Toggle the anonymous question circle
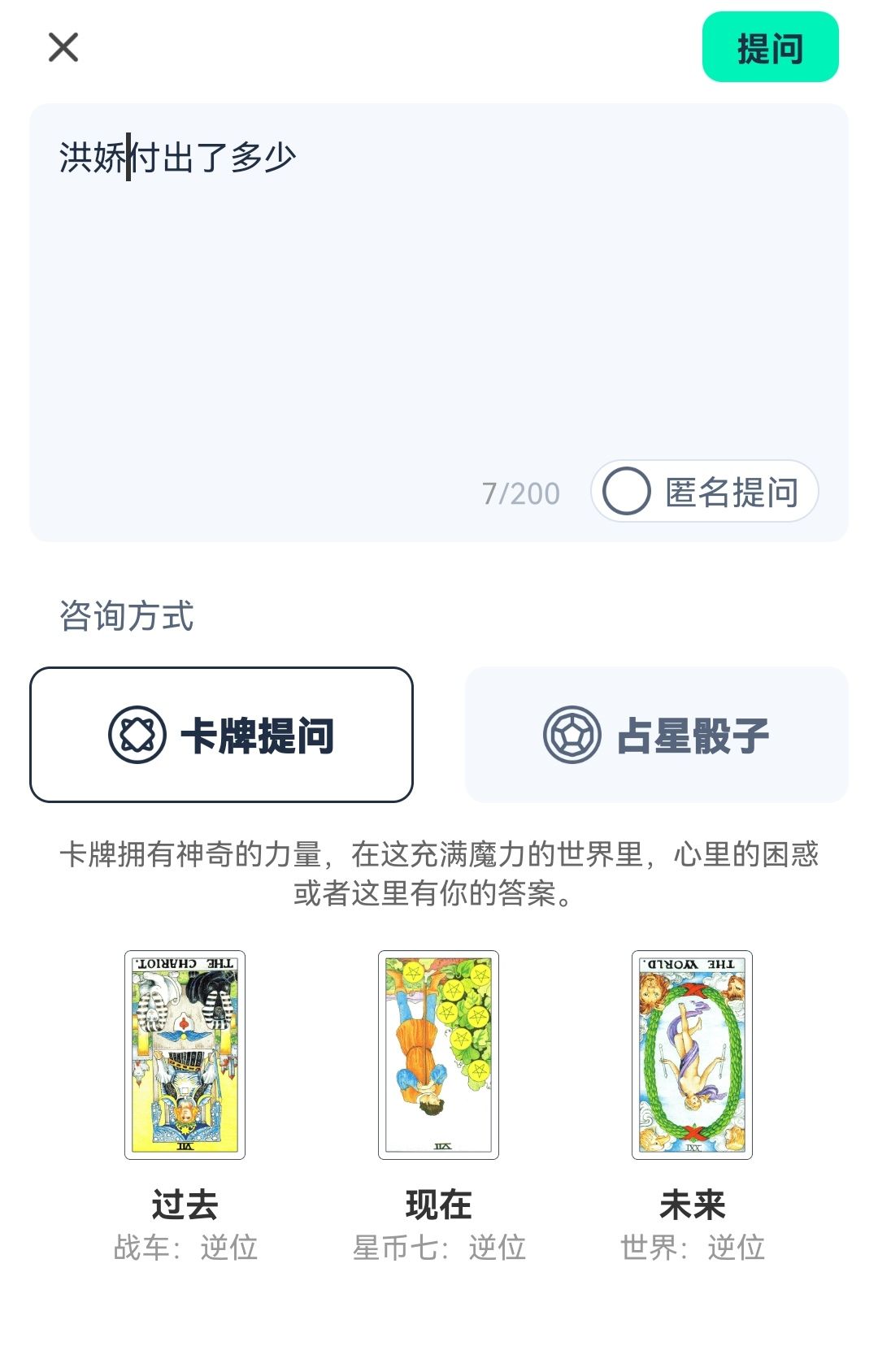Viewport: 878px width, 1372px height. coord(627,490)
